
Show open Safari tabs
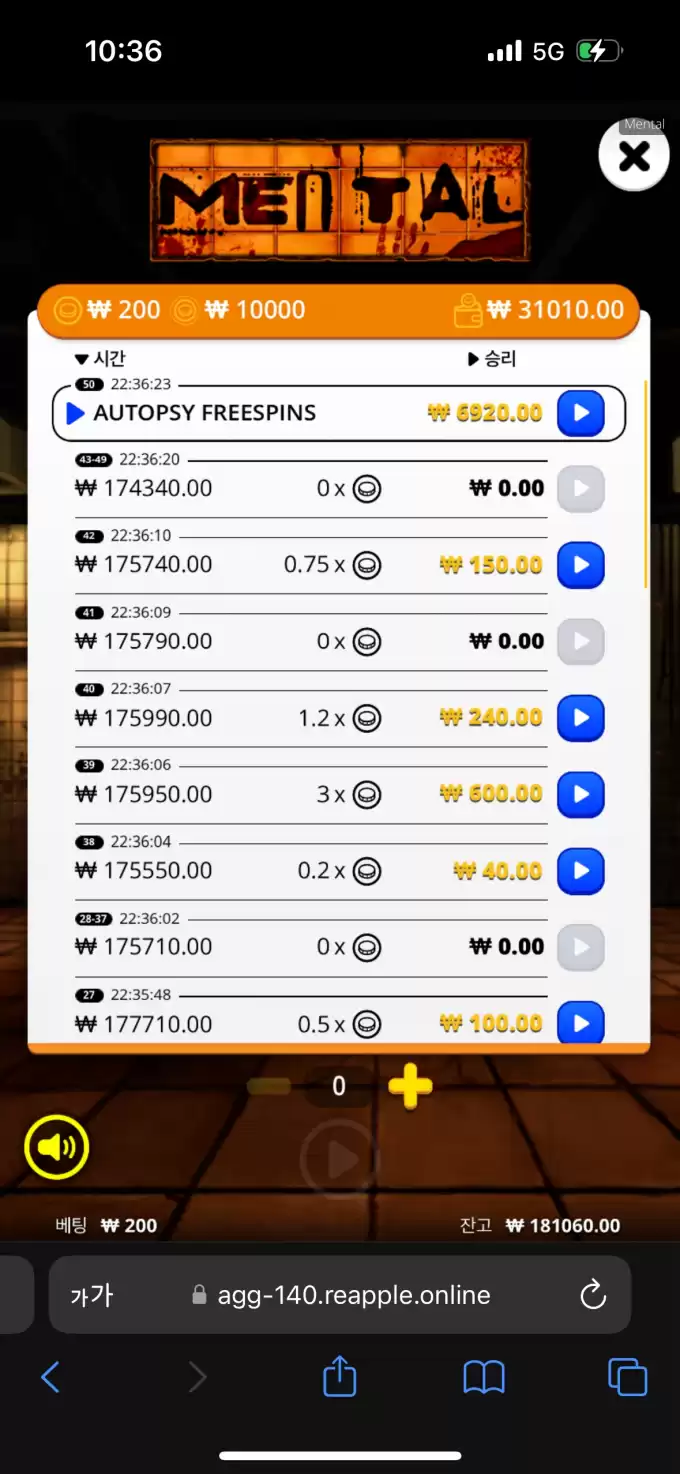[627, 1377]
